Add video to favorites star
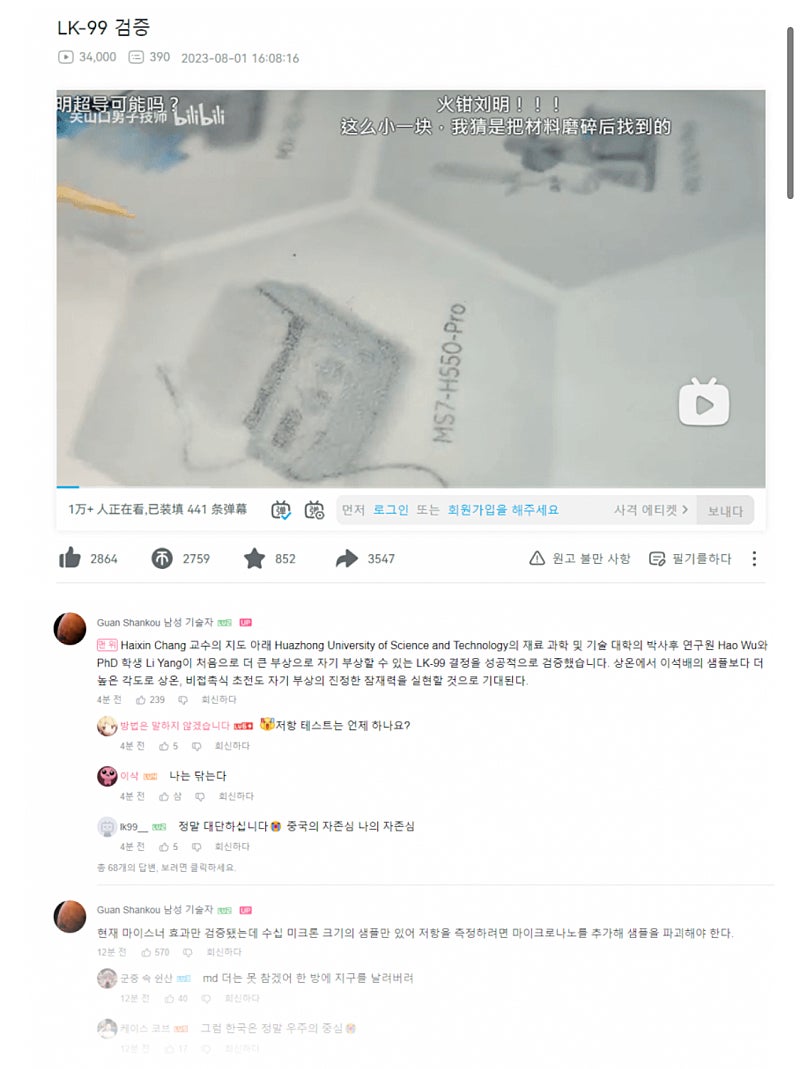The image size is (800, 1069). [x=254, y=558]
